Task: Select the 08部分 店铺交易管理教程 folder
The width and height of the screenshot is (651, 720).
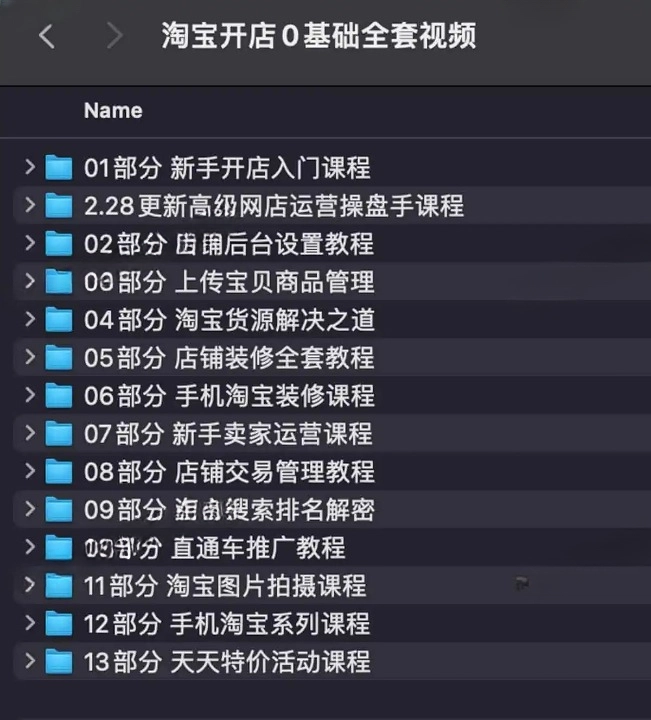Action: click(229, 471)
